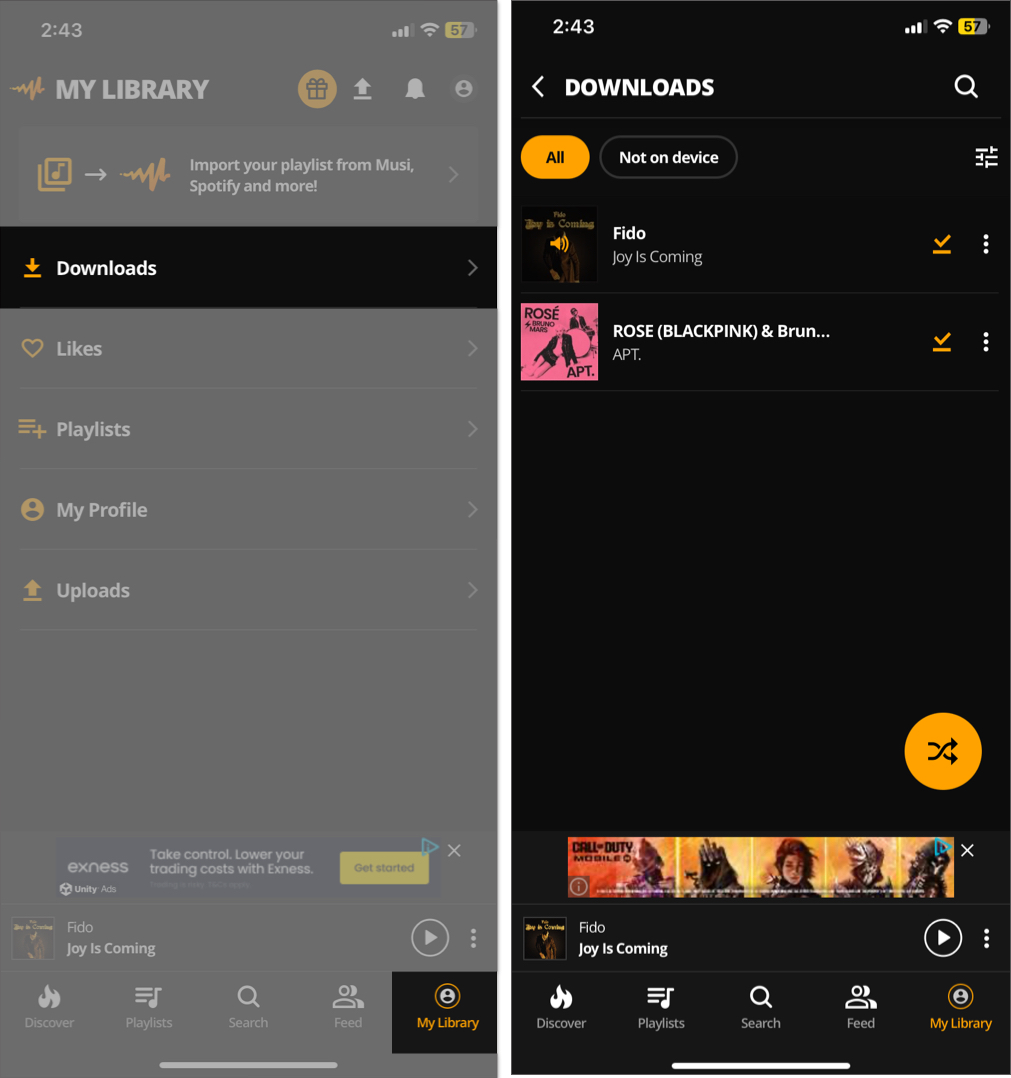Play Fido - Joy Is Coming from the downloads list

(720, 244)
